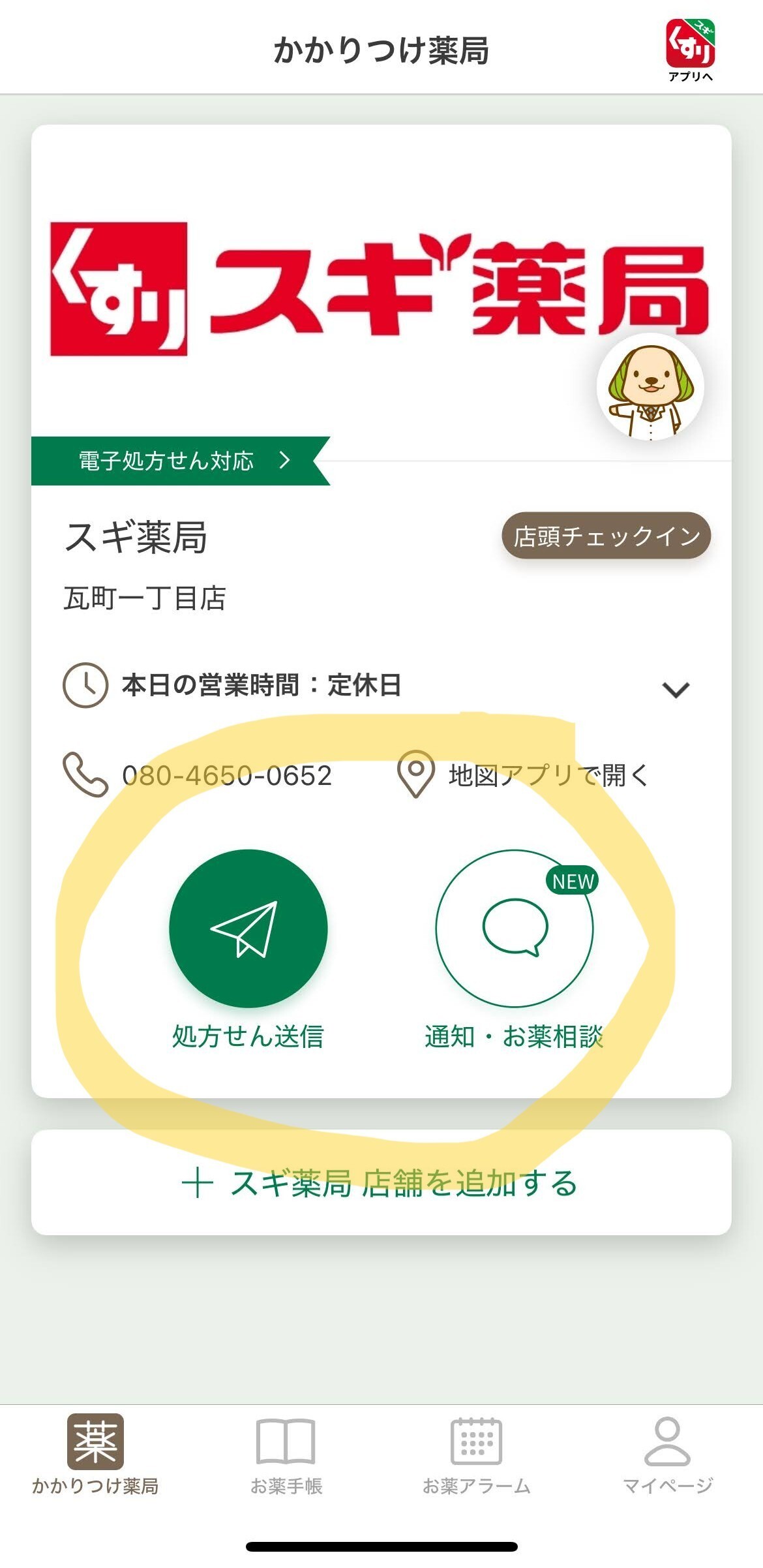Image resolution: width=763 pixels, height=1568 pixels.
Task: Add a store with スギ薬局 店舗を追加する
Action: [381, 1182]
